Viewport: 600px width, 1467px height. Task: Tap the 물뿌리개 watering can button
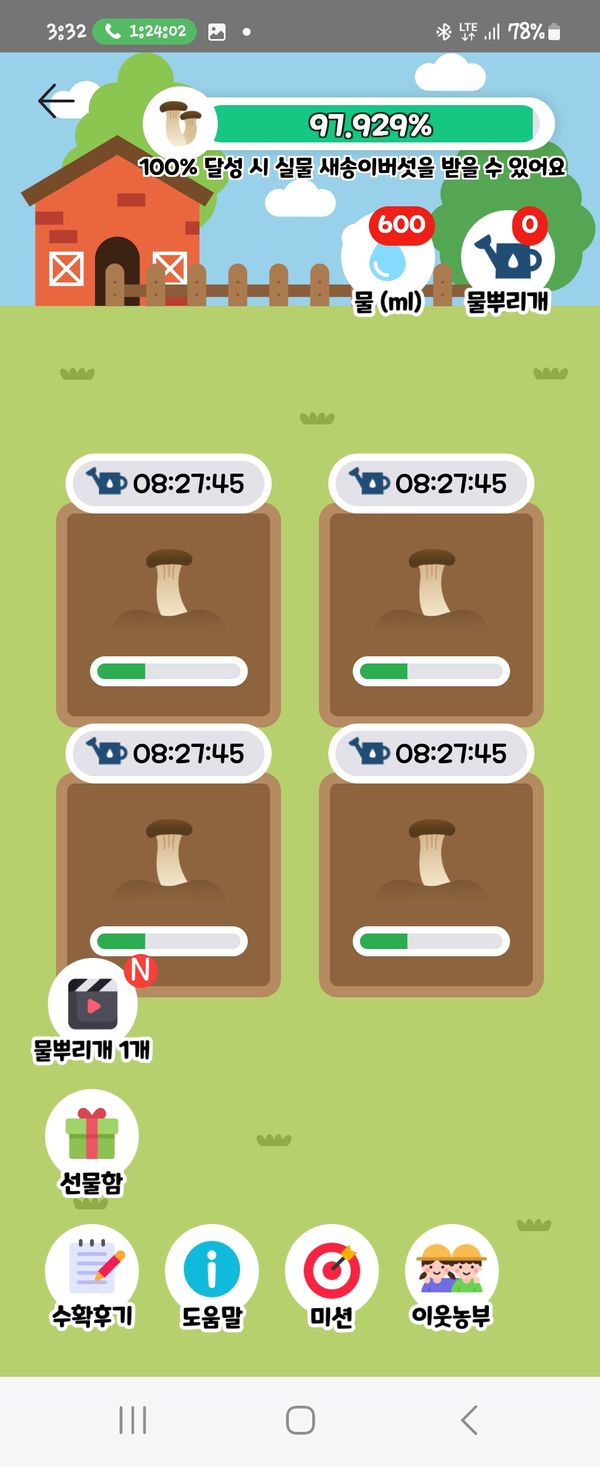[x=508, y=258]
